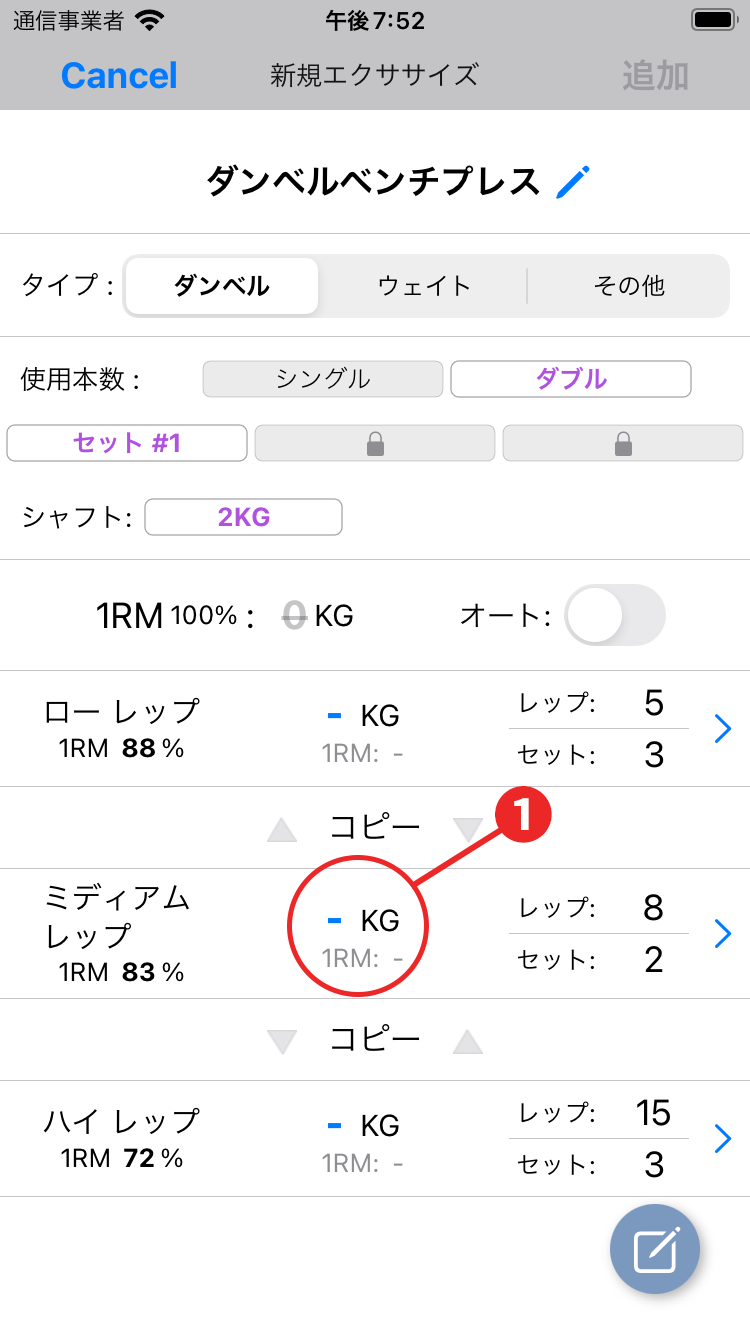Viewport: 750px width, 1334px height.
Task: Tap Cancel to discard the new exercise
Action: 119,76
